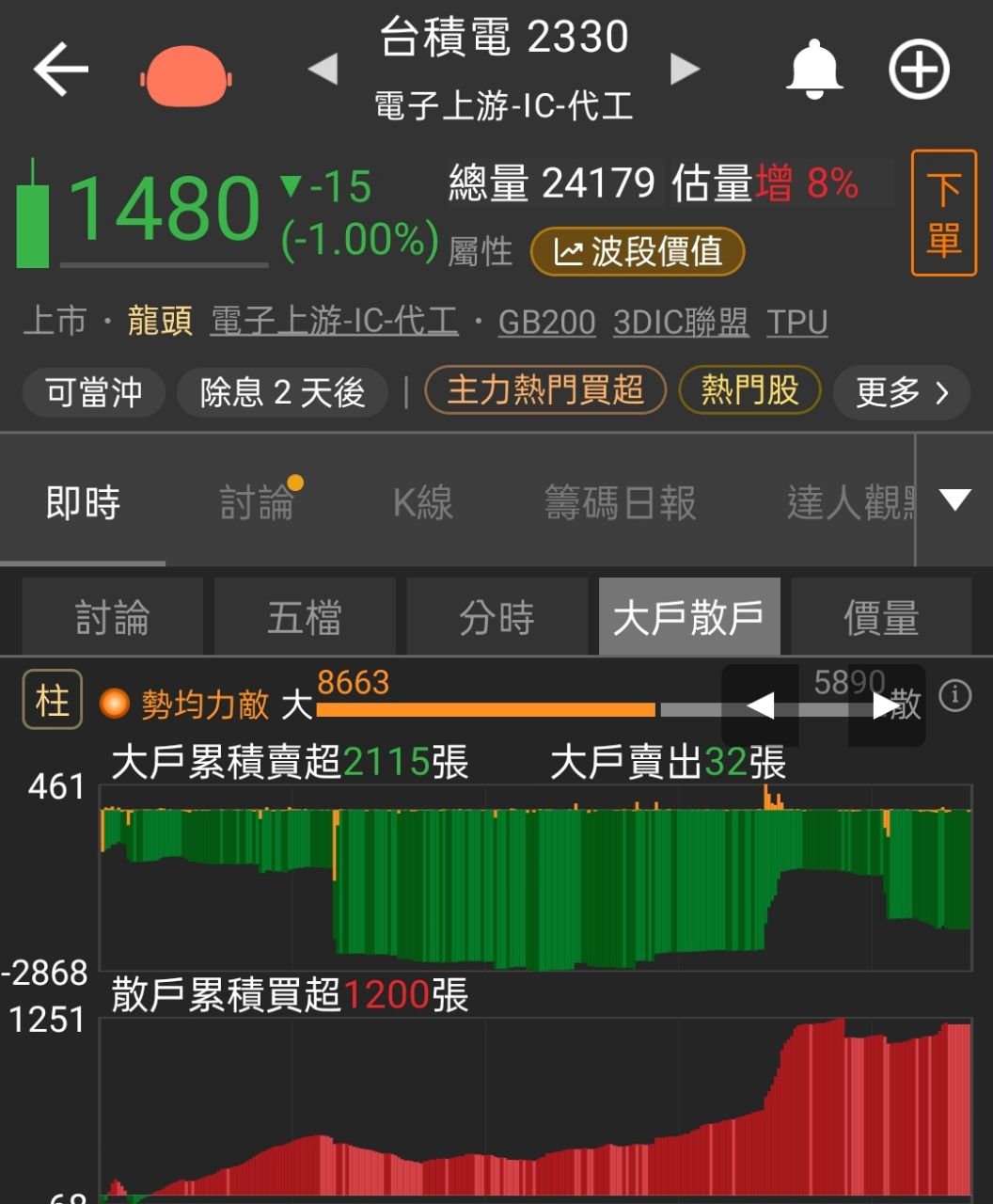This screenshot has width=993, height=1204.
Task: Open the GB200 concept link
Action: point(546,323)
